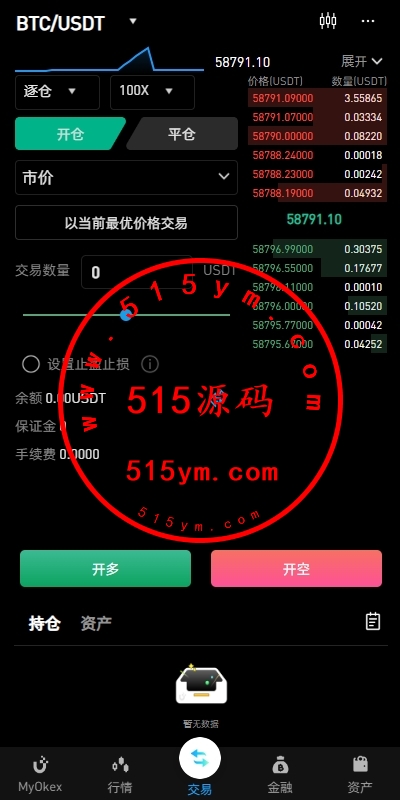Open the order history clipboard icon
The width and height of the screenshot is (400, 800).
point(373,621)
